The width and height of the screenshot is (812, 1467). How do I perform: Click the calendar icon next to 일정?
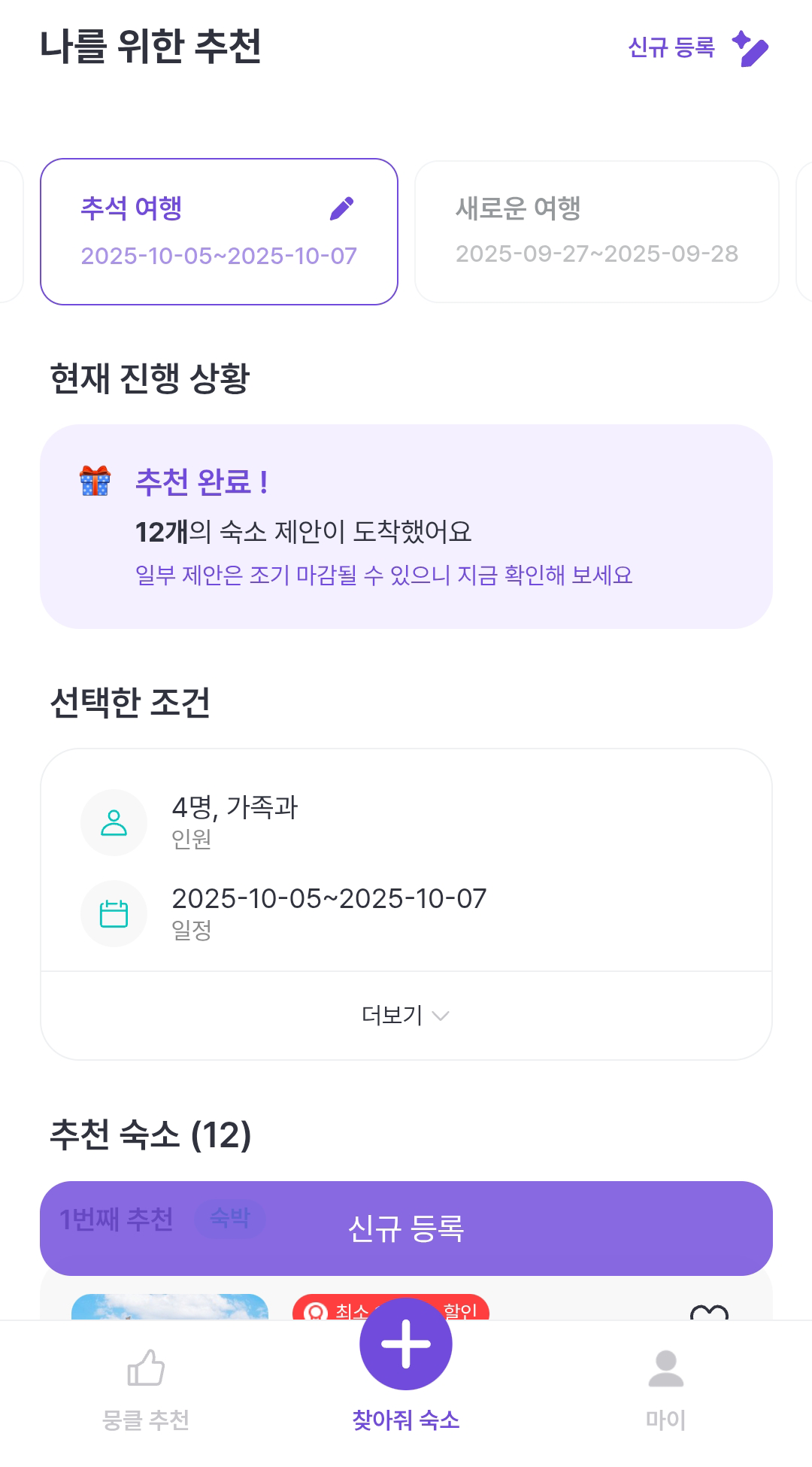114,913
